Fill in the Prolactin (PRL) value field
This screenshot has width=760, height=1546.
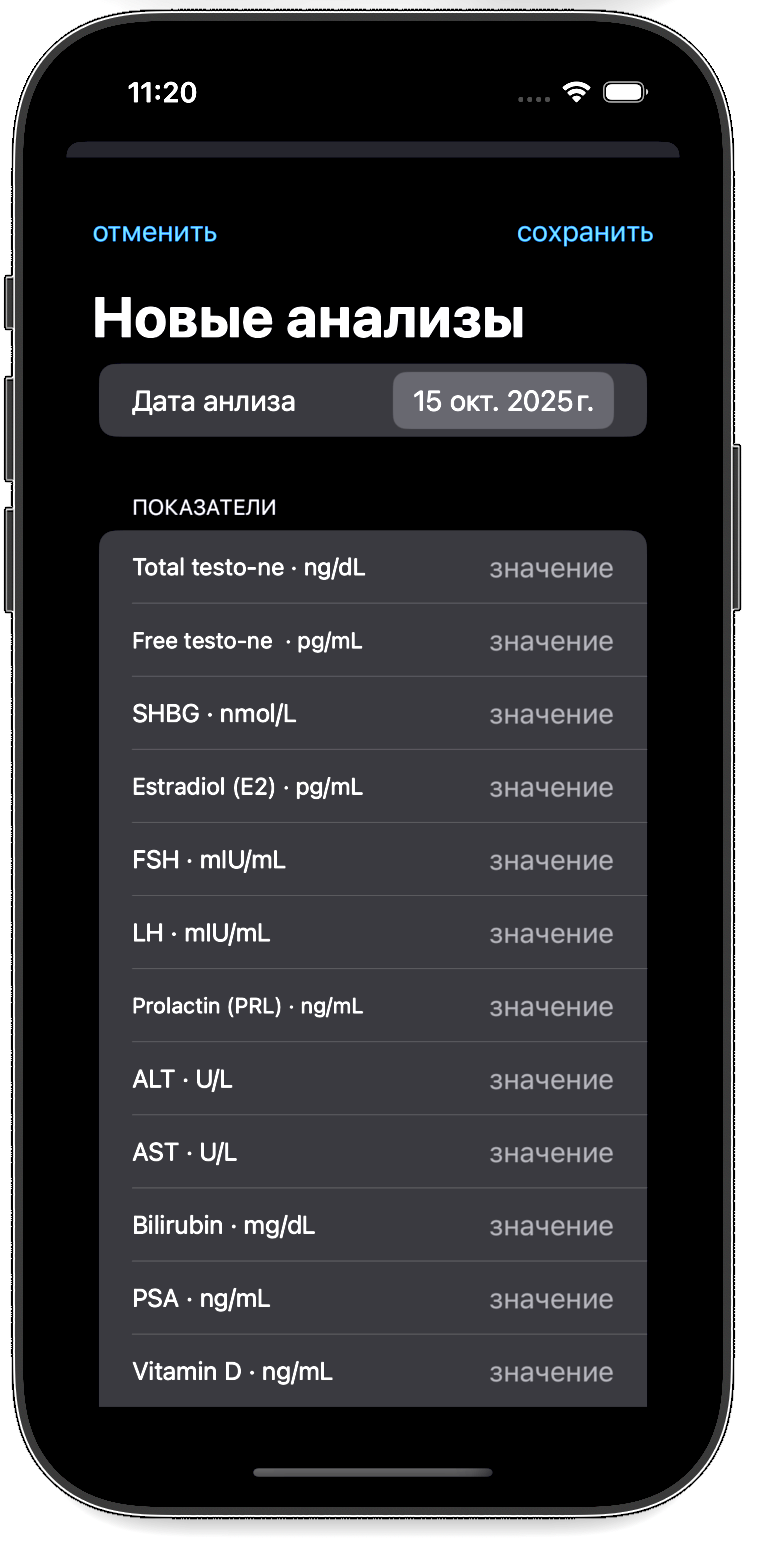[x=551, y=1006]
